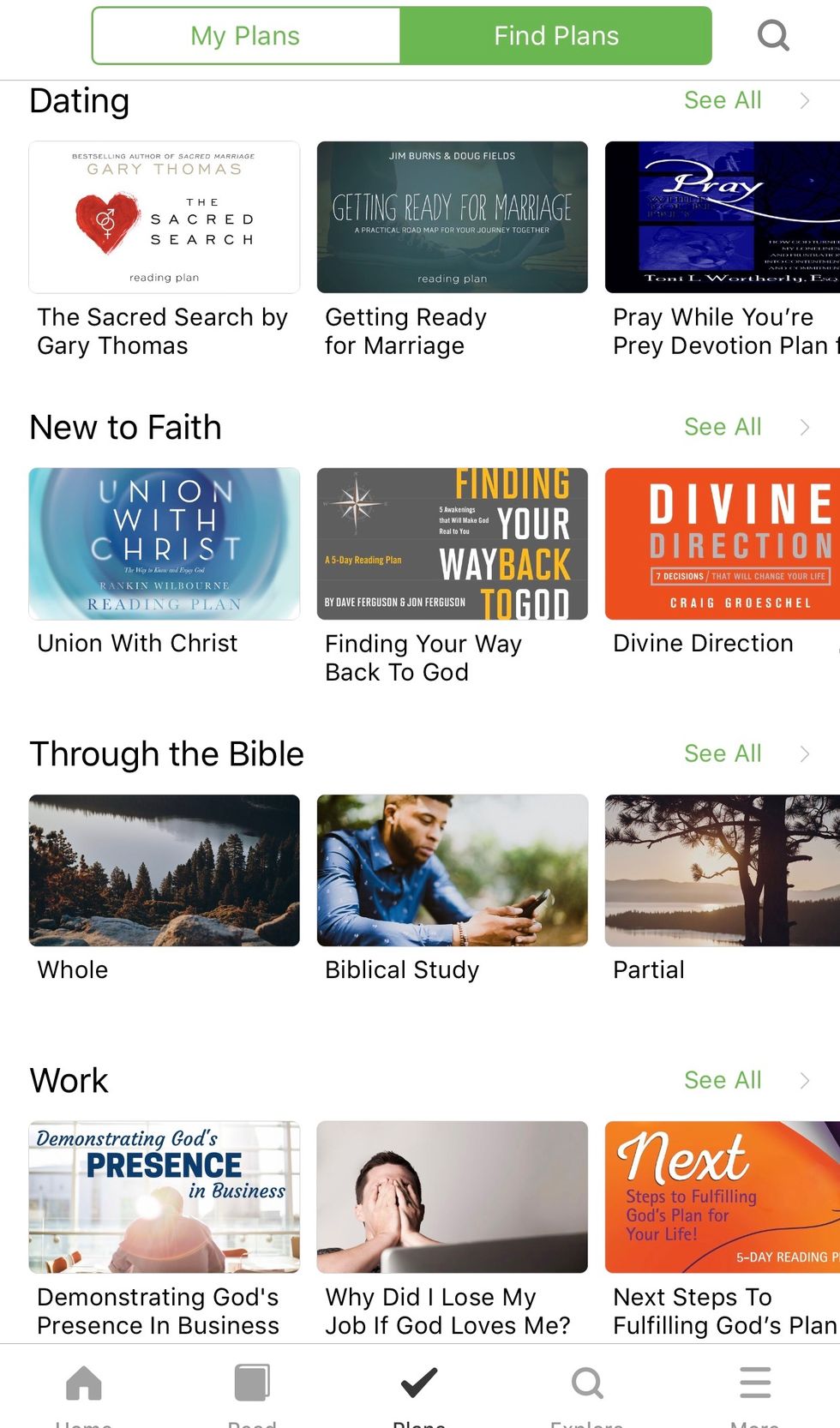
Task: Open Pray While You're Prey plan
Action: pyautogui.click(x=723, y=218)
